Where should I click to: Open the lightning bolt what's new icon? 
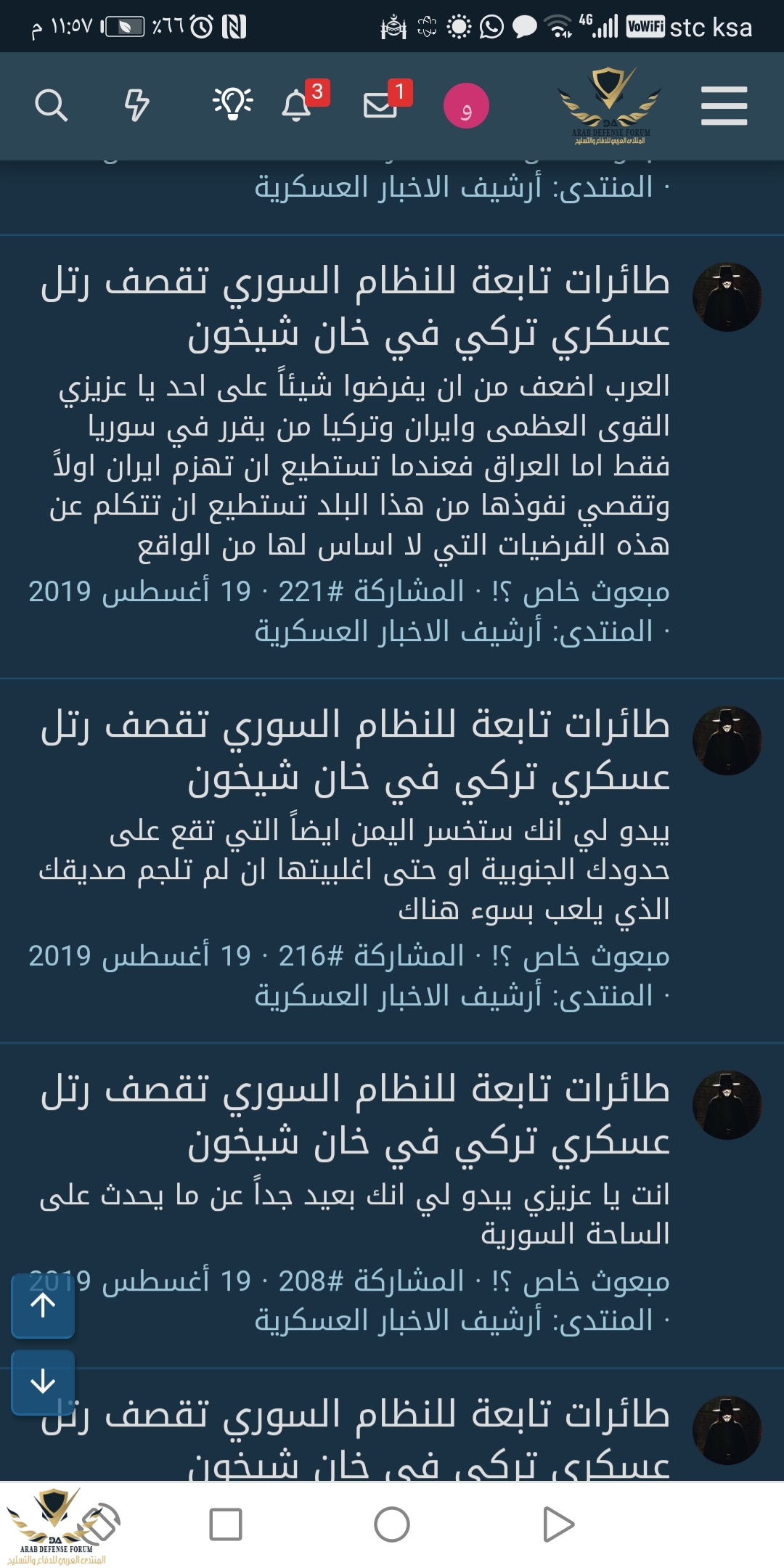[136, 106]
